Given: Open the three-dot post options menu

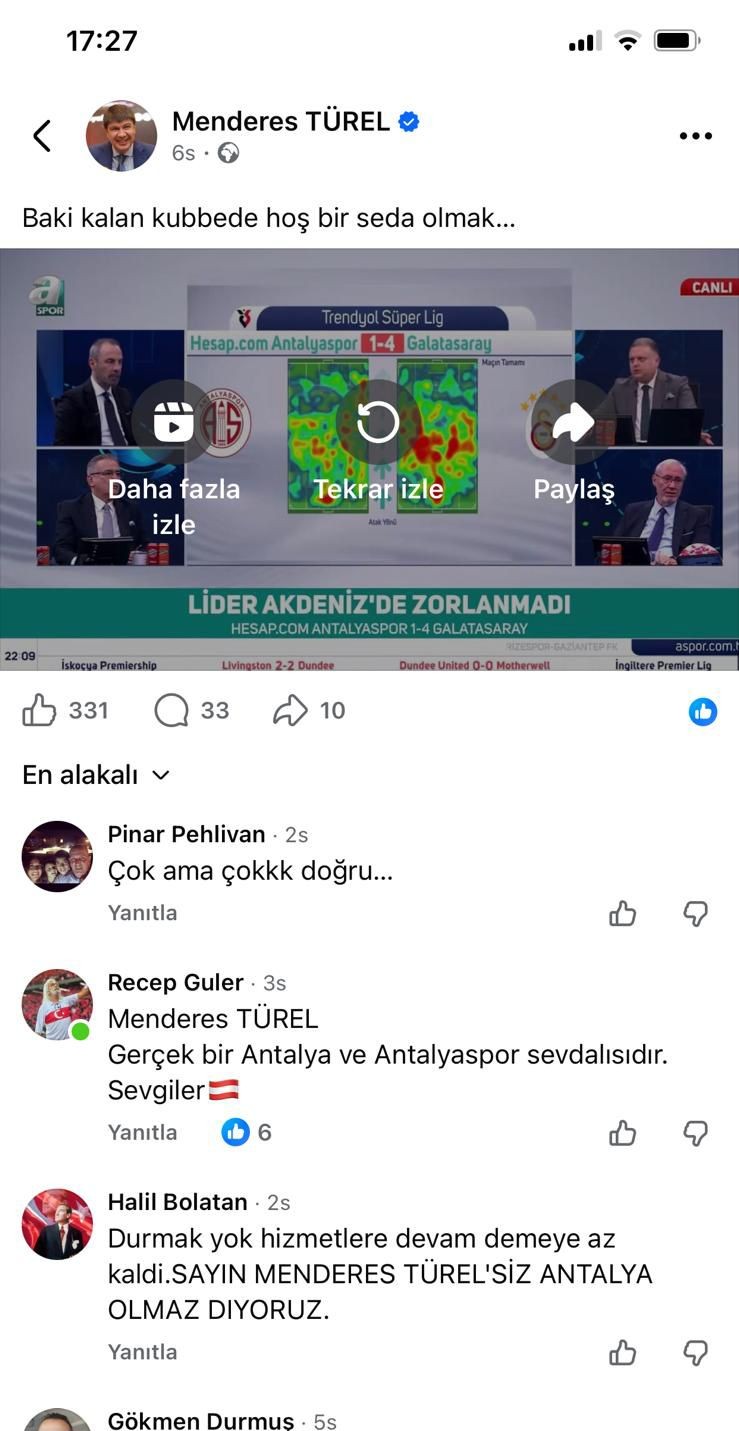Looking at the screenshot, I should [x=695, y=136].
